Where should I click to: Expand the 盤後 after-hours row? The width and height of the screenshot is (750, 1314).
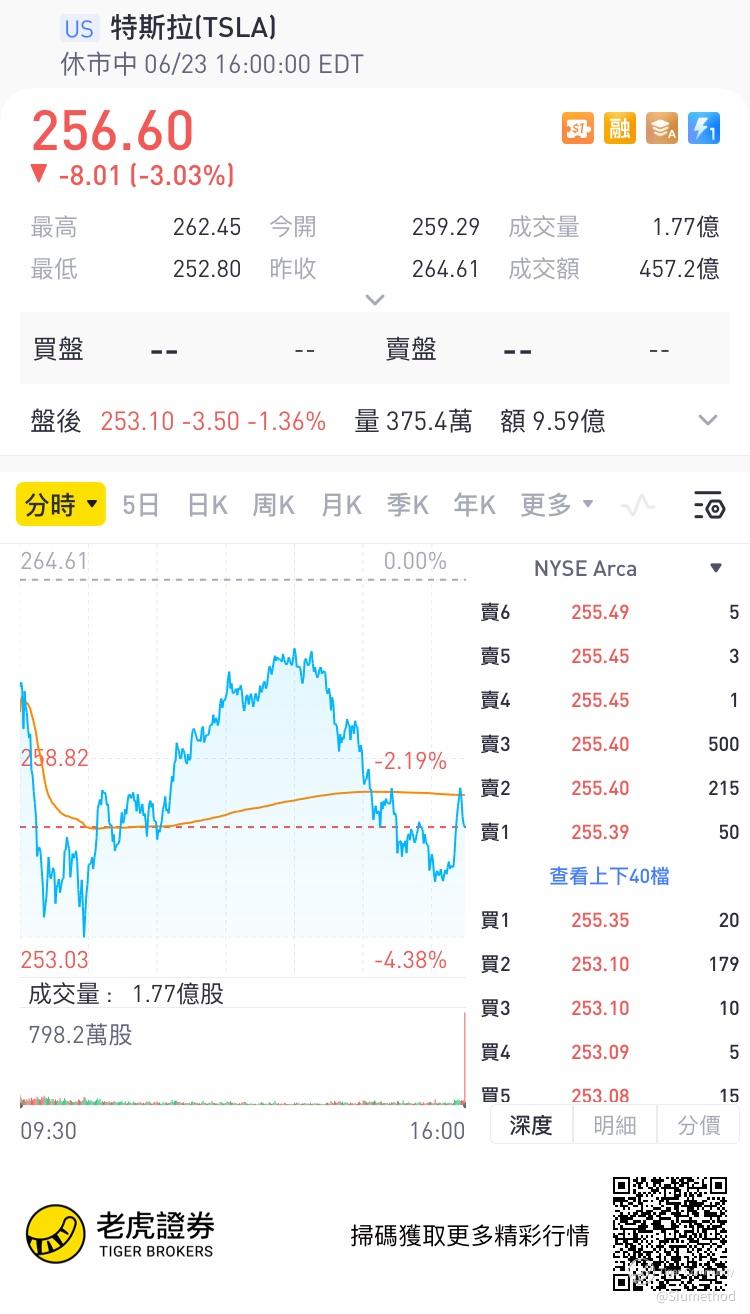coord(708,421)
